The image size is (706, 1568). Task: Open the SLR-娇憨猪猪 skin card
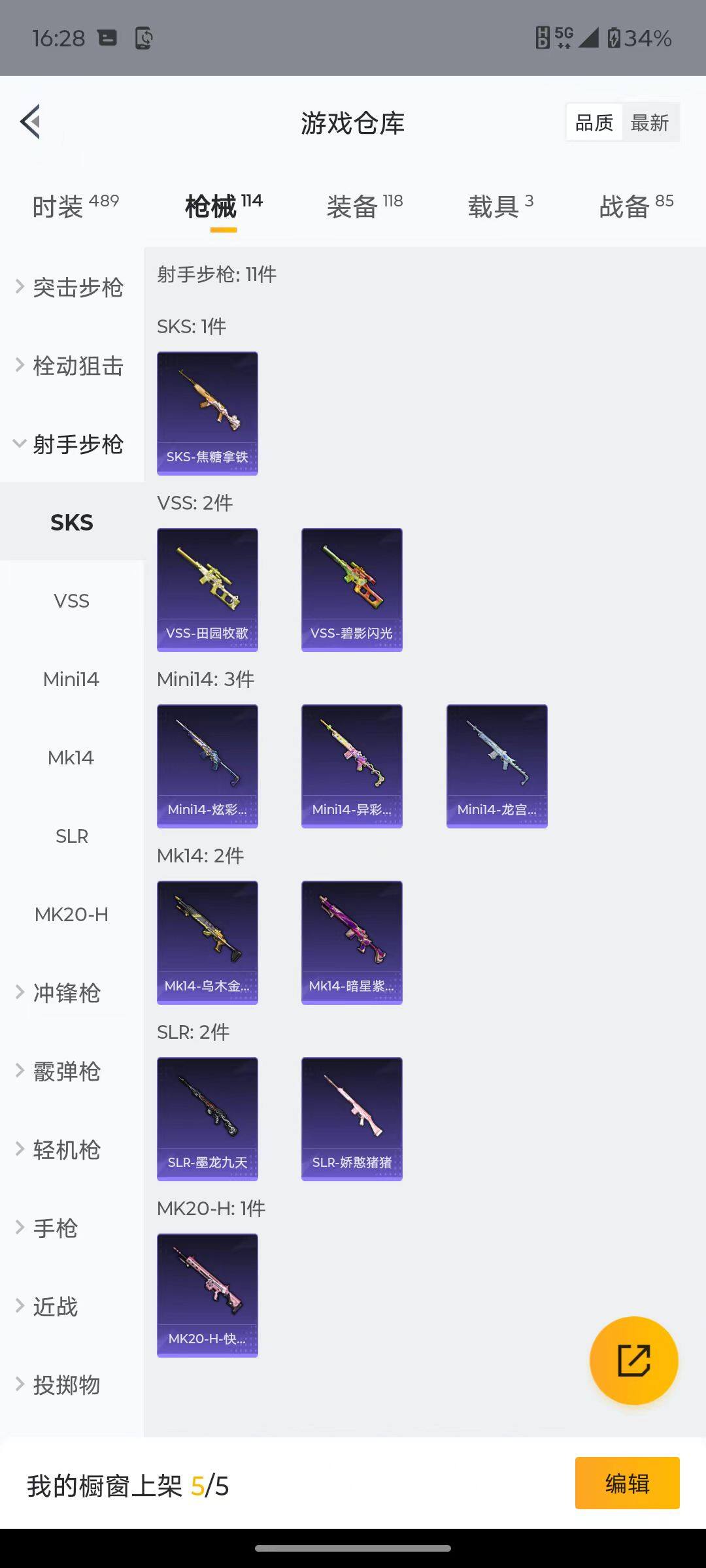click(352, 1119)
